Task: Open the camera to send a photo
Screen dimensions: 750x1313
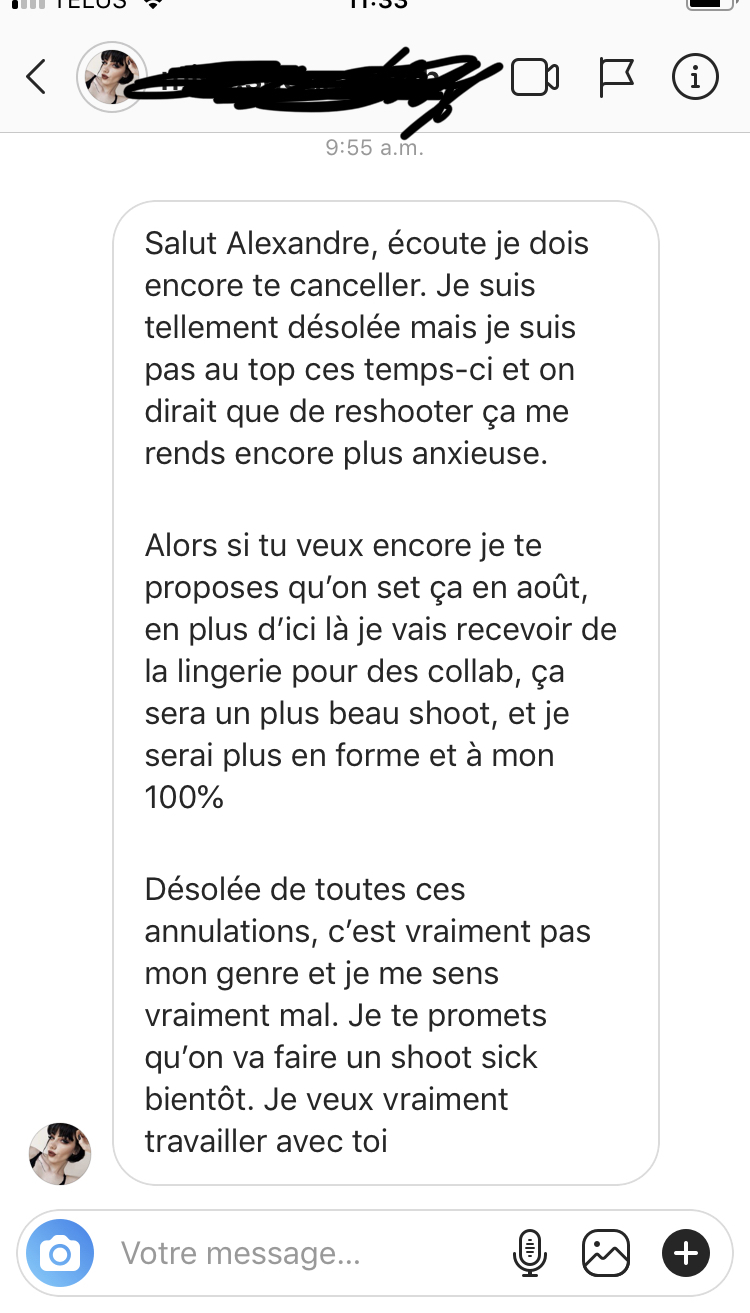Action: click(60, 1253)
